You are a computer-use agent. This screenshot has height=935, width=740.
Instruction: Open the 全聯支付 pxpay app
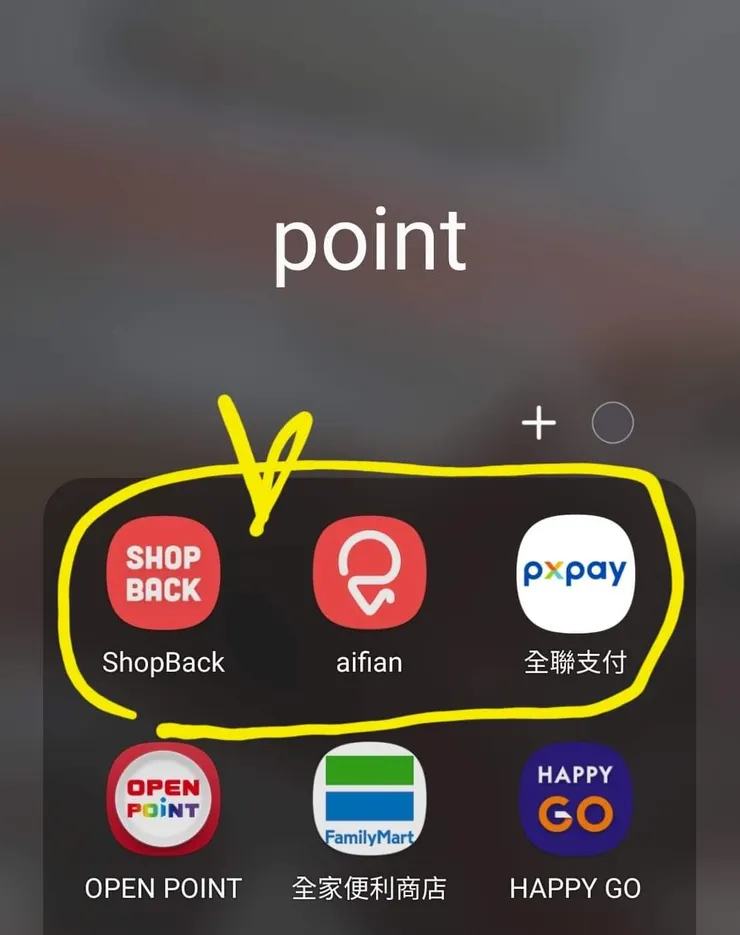click(575, 574)
